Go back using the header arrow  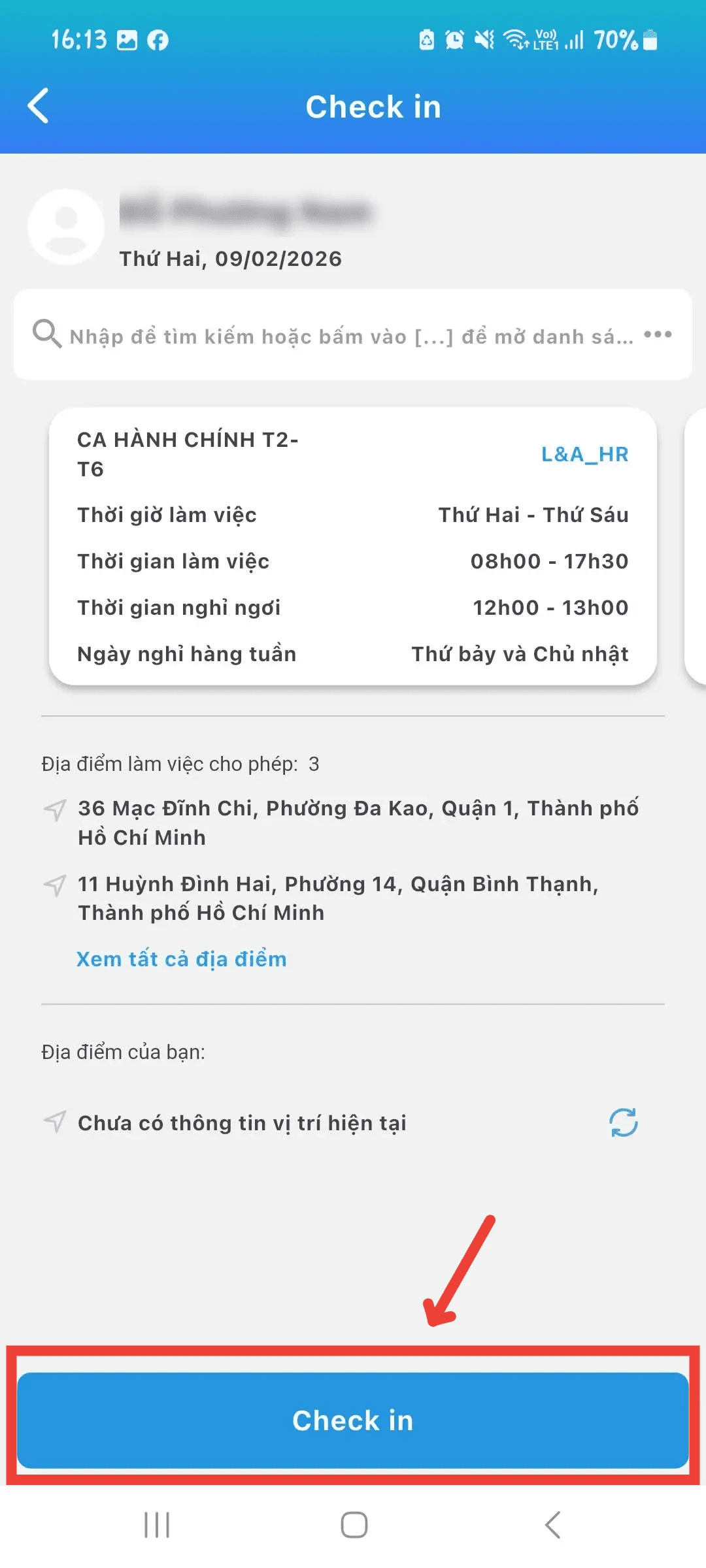tap(39, 106)
